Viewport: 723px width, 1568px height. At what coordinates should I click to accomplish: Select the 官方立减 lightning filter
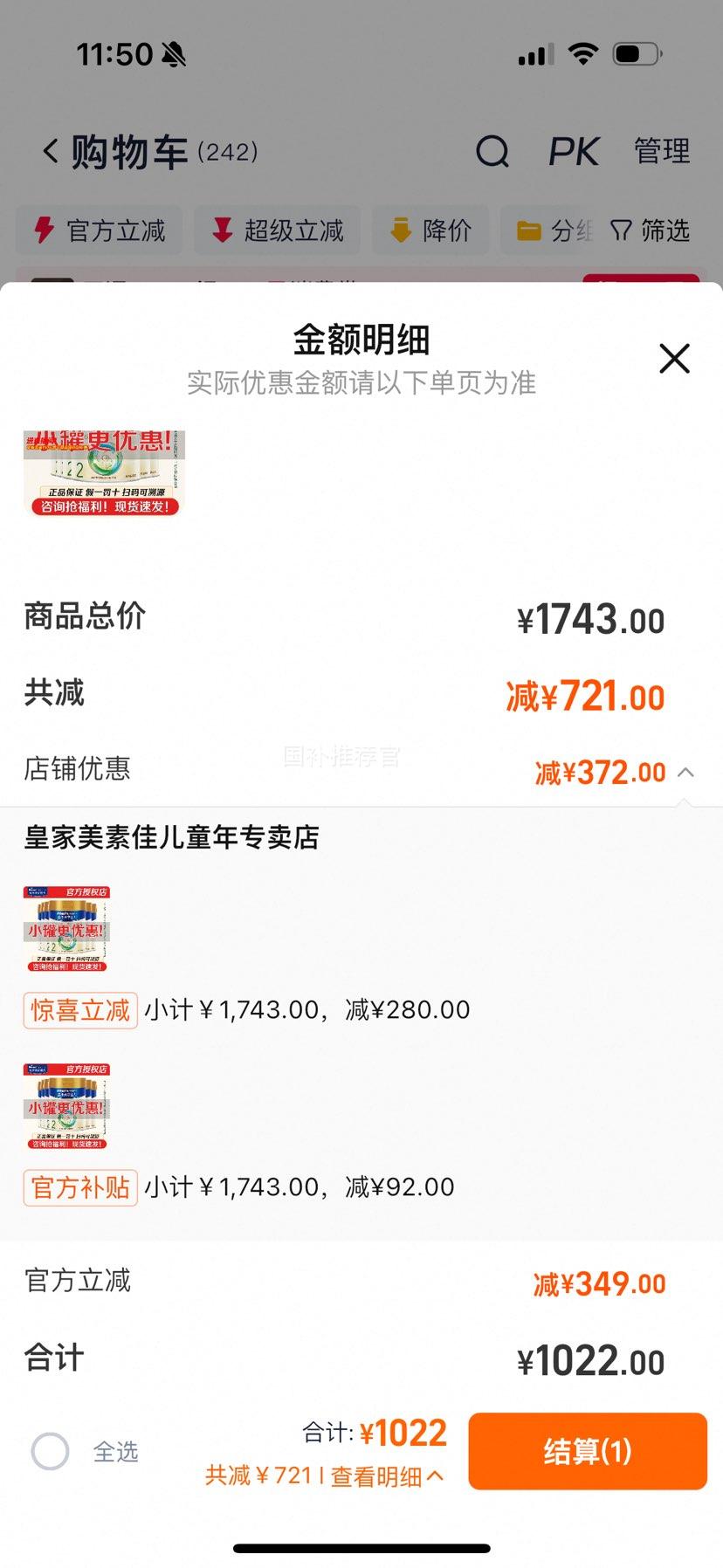98,230
